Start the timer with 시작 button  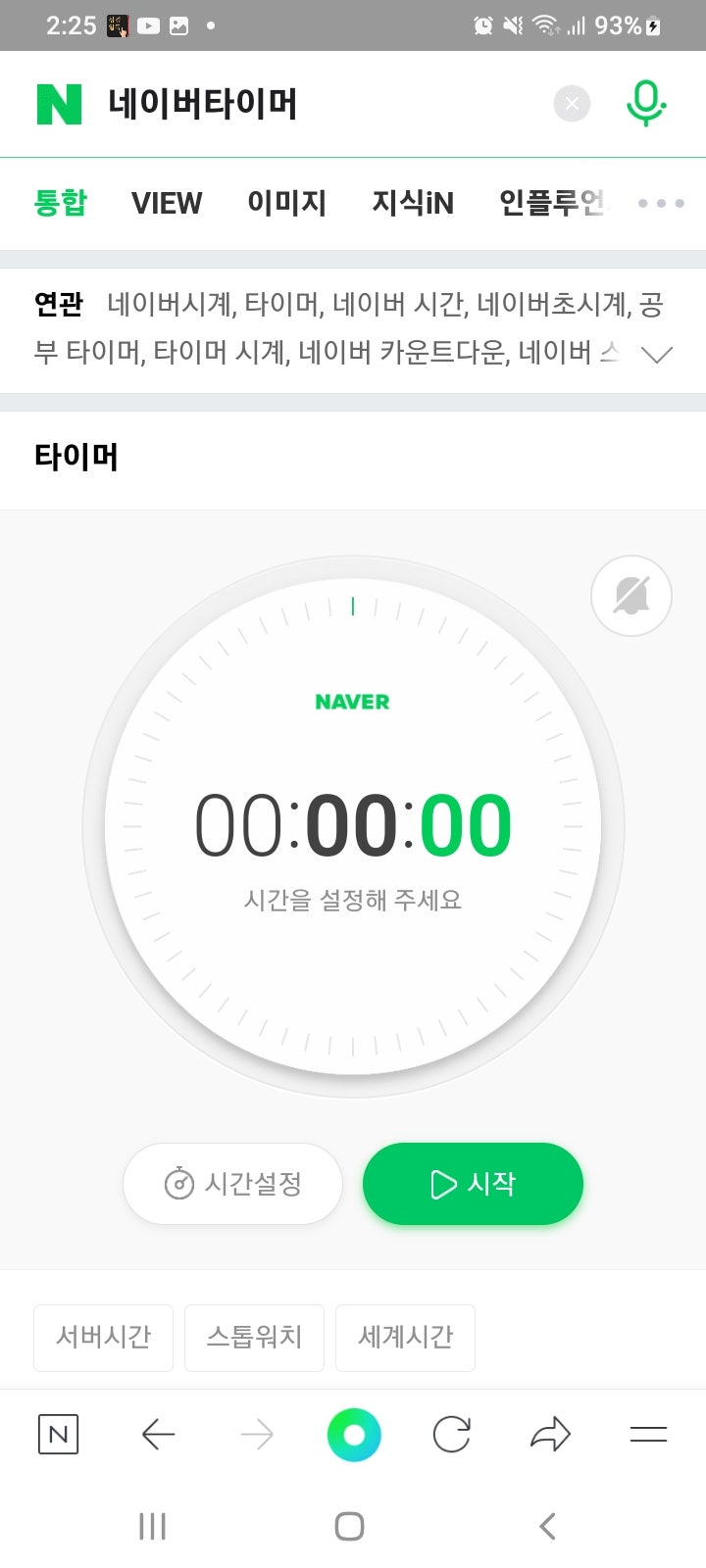click(x=473, y=1184)
